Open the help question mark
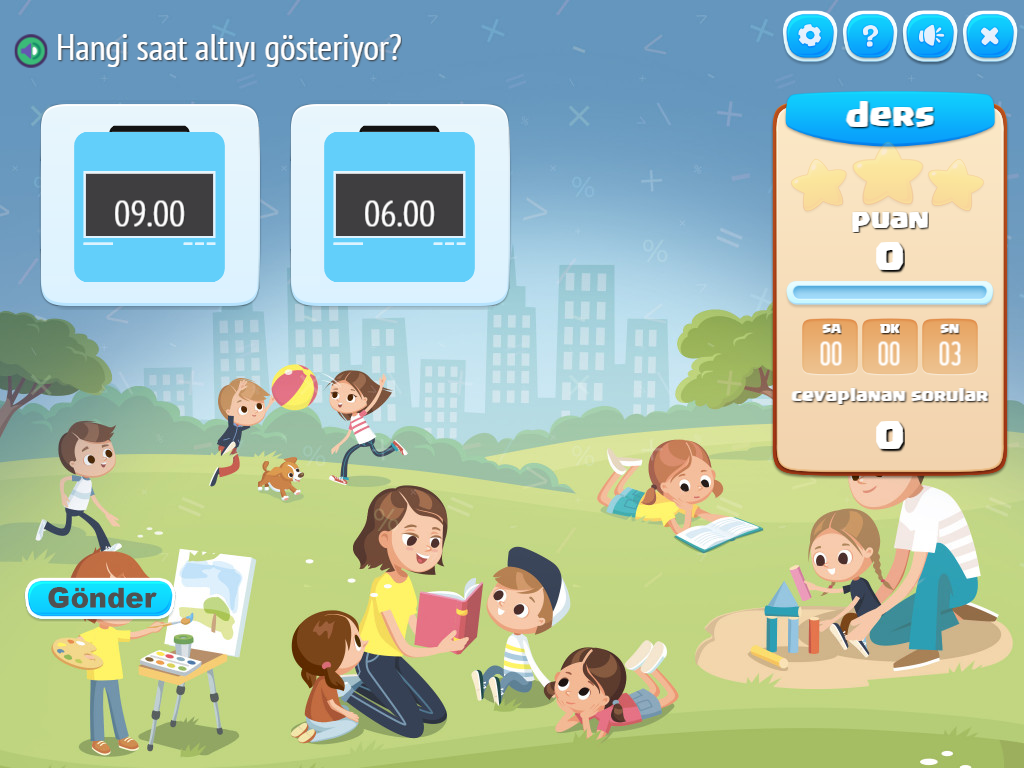The width and height of the screenshot is (1024, 768). (870, 37)
